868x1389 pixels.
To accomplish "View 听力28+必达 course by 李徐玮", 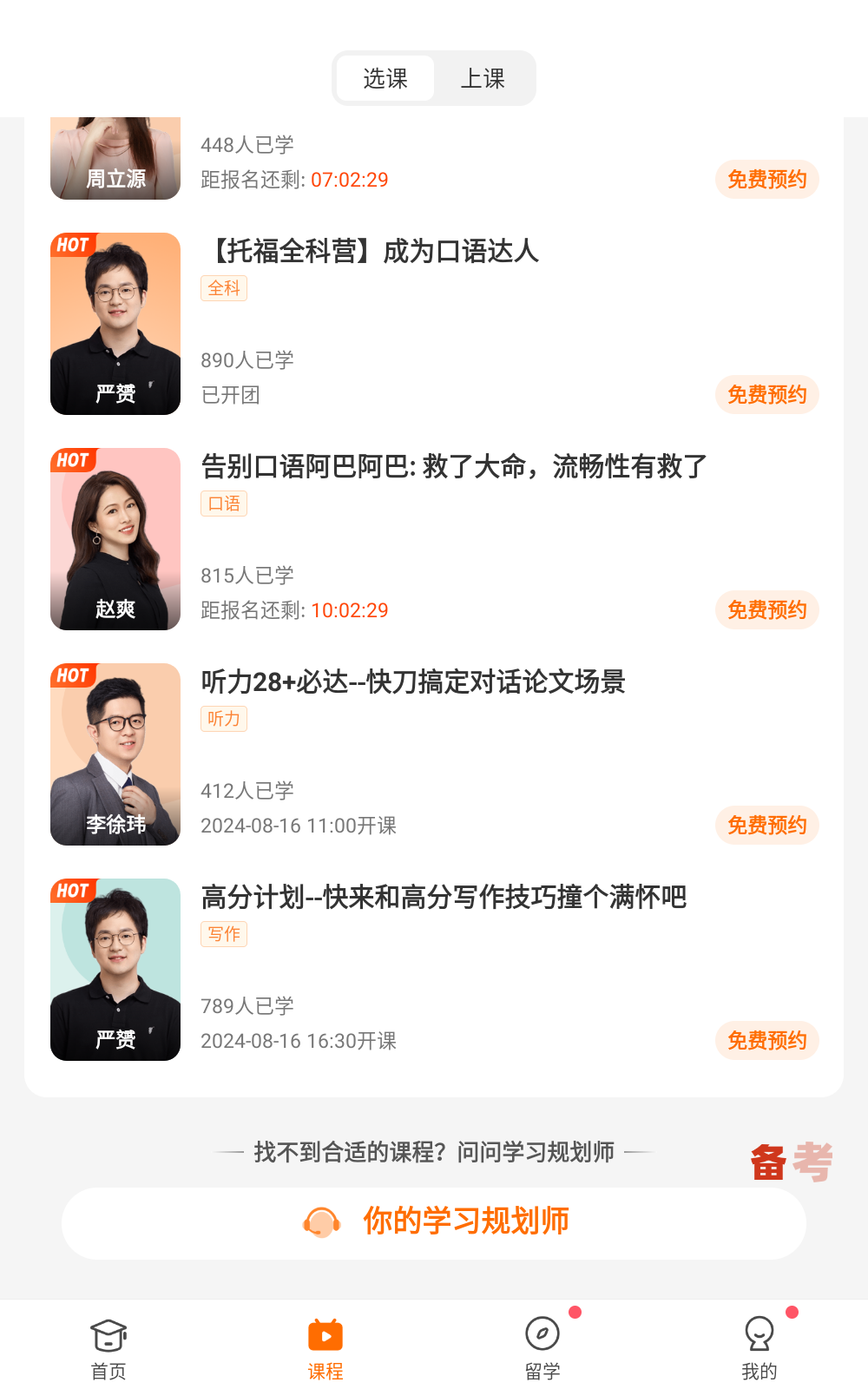I will click(x=412, y=682).
